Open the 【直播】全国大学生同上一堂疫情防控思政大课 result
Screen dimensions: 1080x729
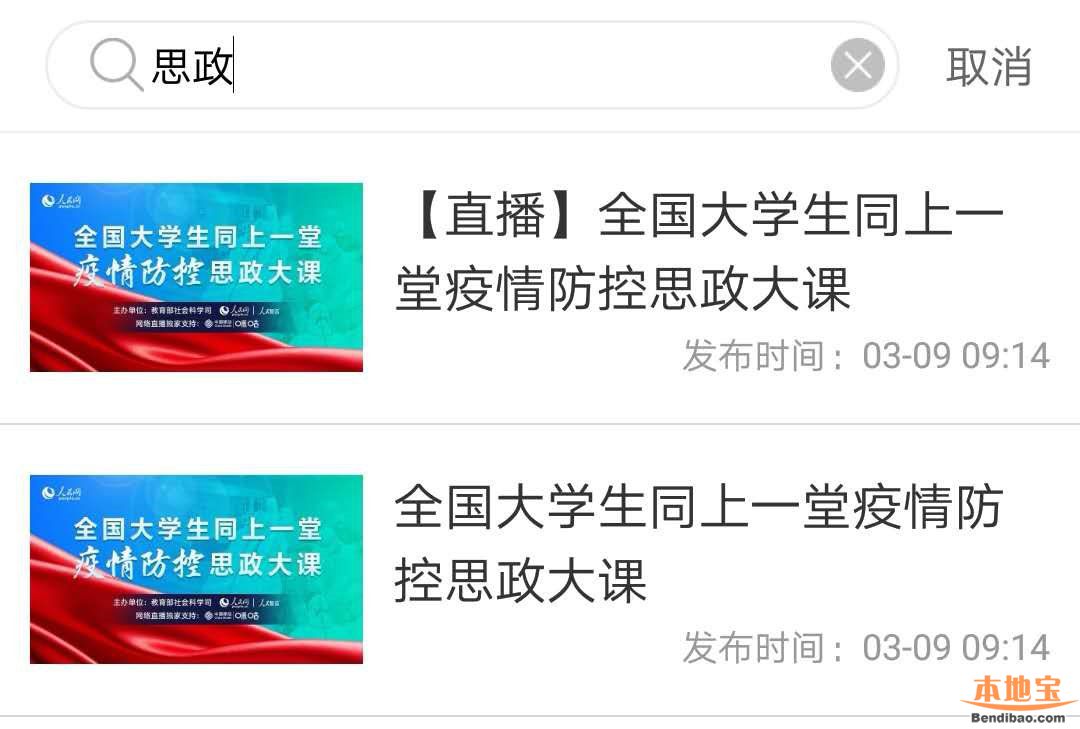[x=700, y=253]
